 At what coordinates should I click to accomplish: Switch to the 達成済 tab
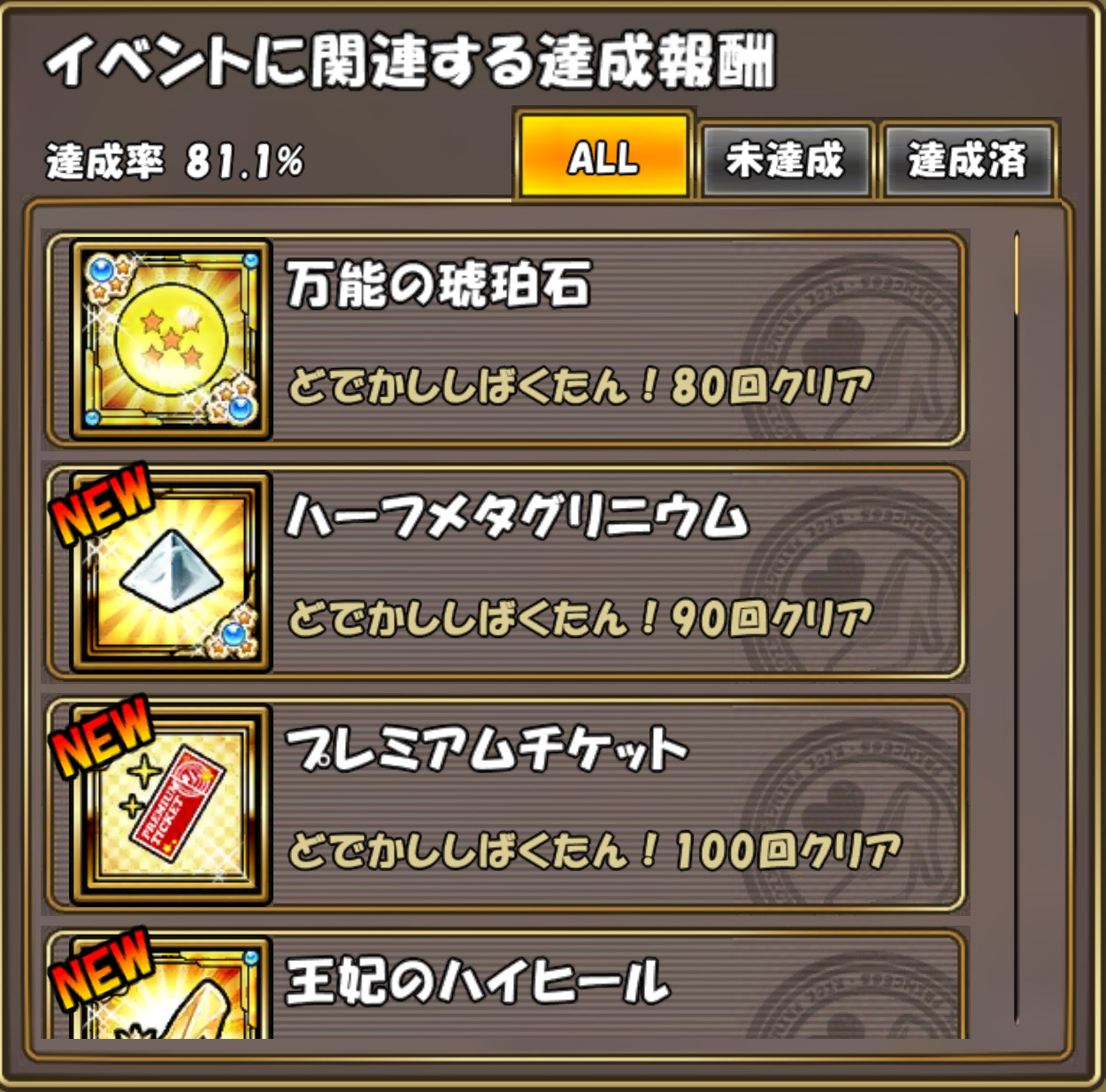coord(967,160)
